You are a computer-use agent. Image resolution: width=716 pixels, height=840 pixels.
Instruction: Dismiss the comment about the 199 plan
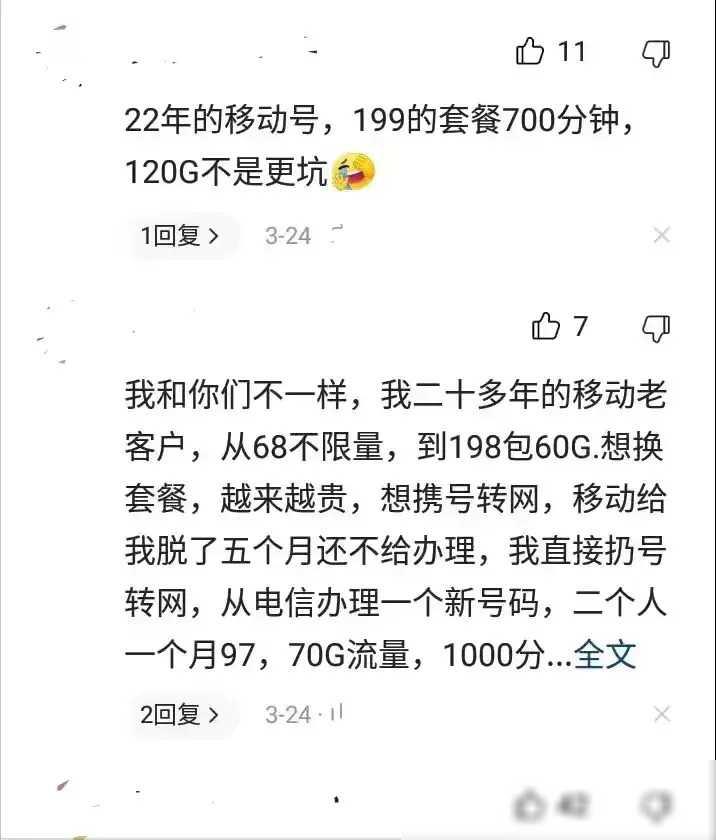point(661,236)
